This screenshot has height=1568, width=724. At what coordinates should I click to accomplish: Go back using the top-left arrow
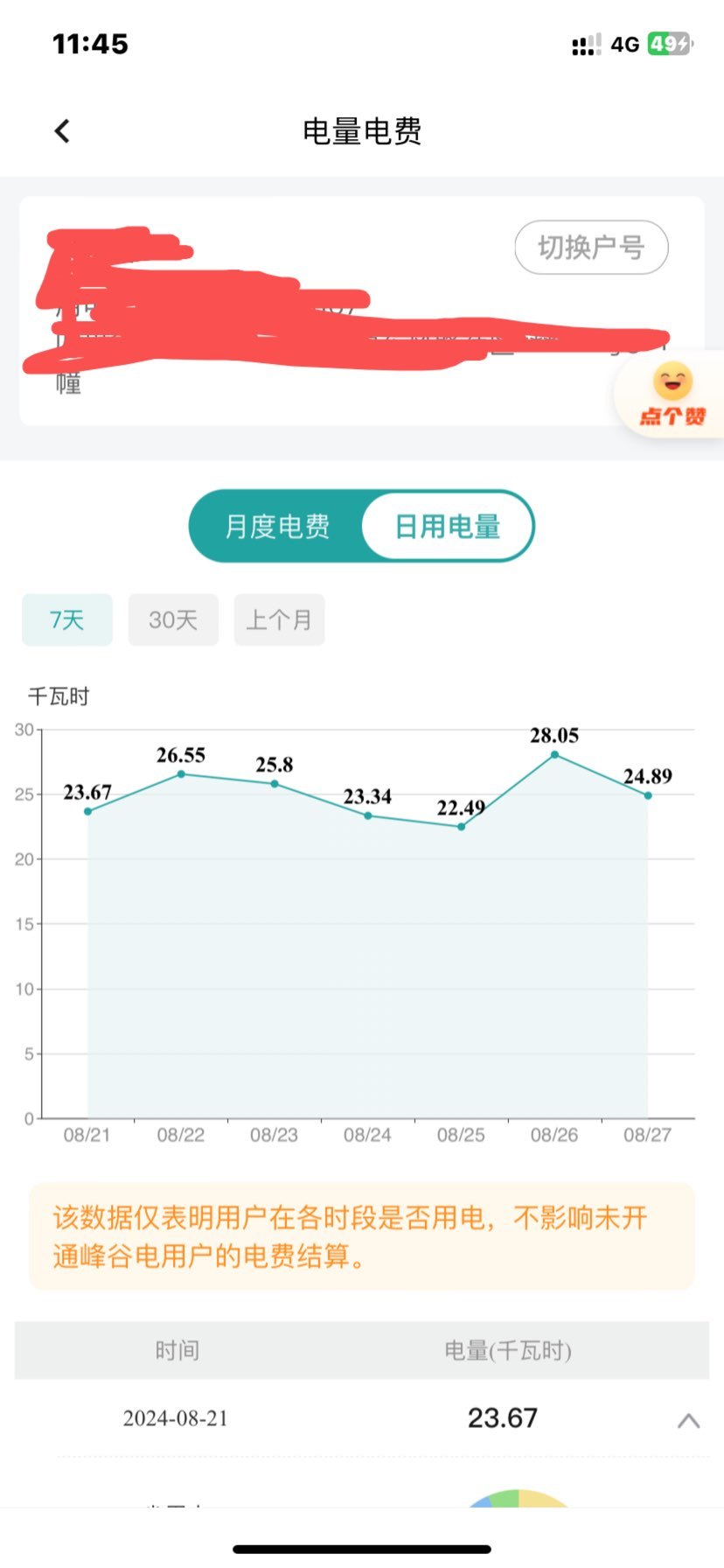62,131
